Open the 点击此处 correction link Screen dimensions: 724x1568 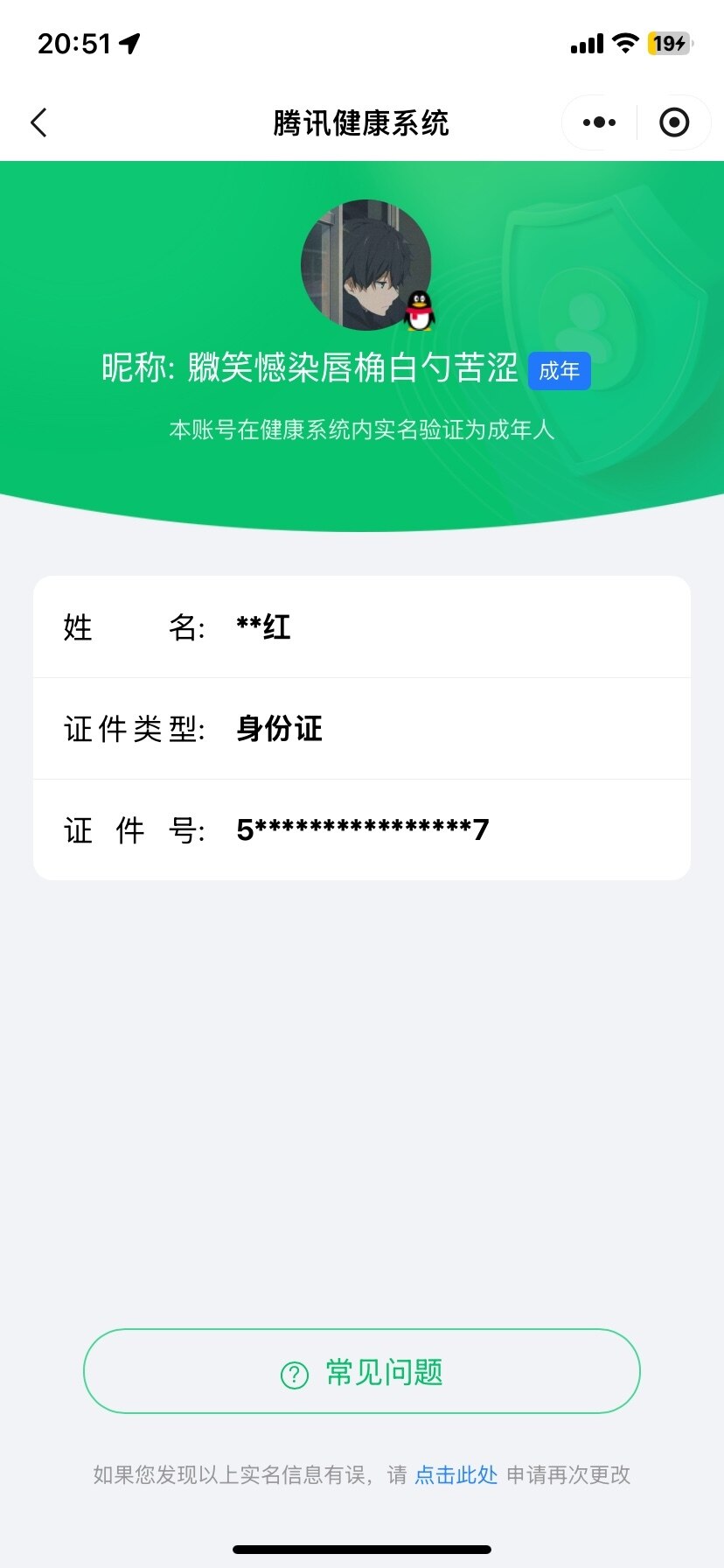(x=455, y=1474)
